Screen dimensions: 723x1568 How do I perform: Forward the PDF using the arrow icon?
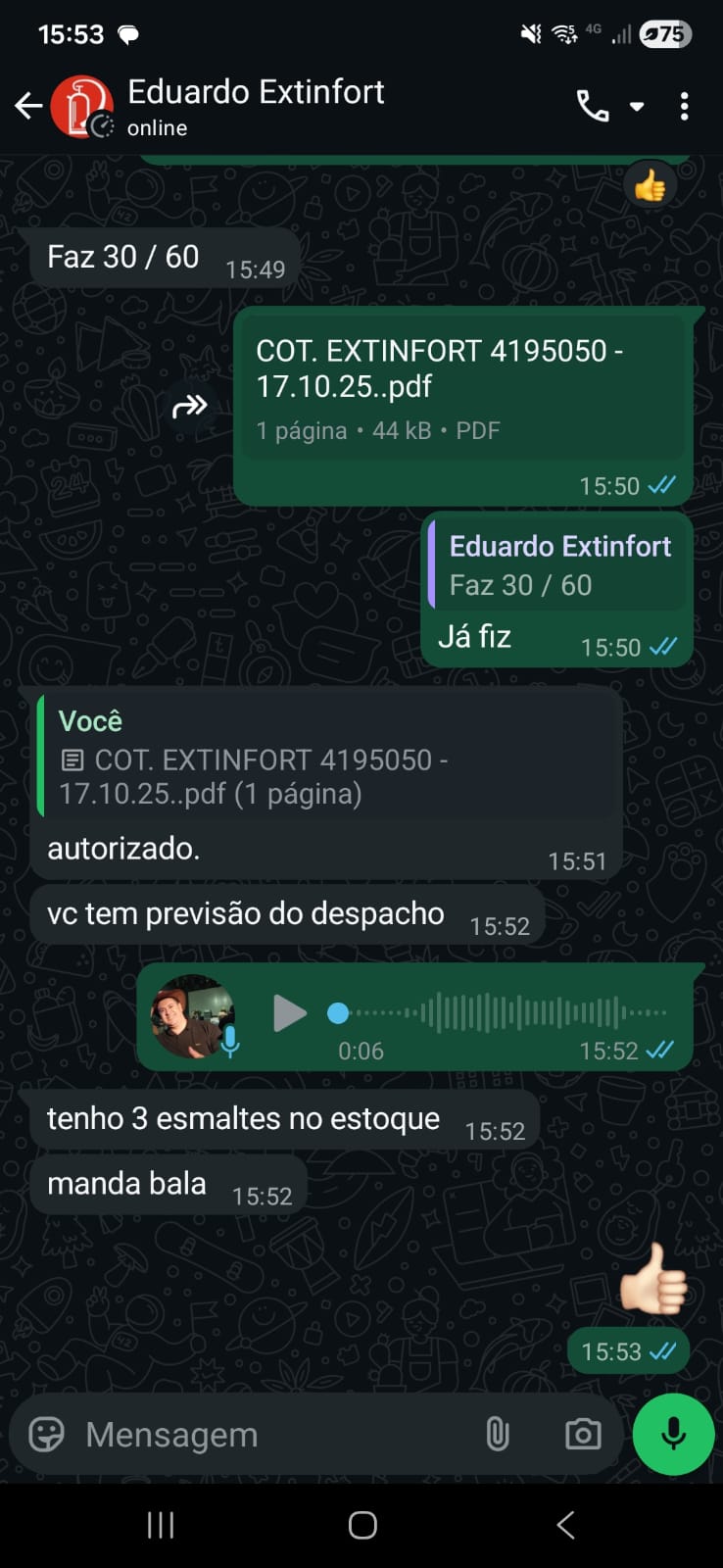point(190,405)
